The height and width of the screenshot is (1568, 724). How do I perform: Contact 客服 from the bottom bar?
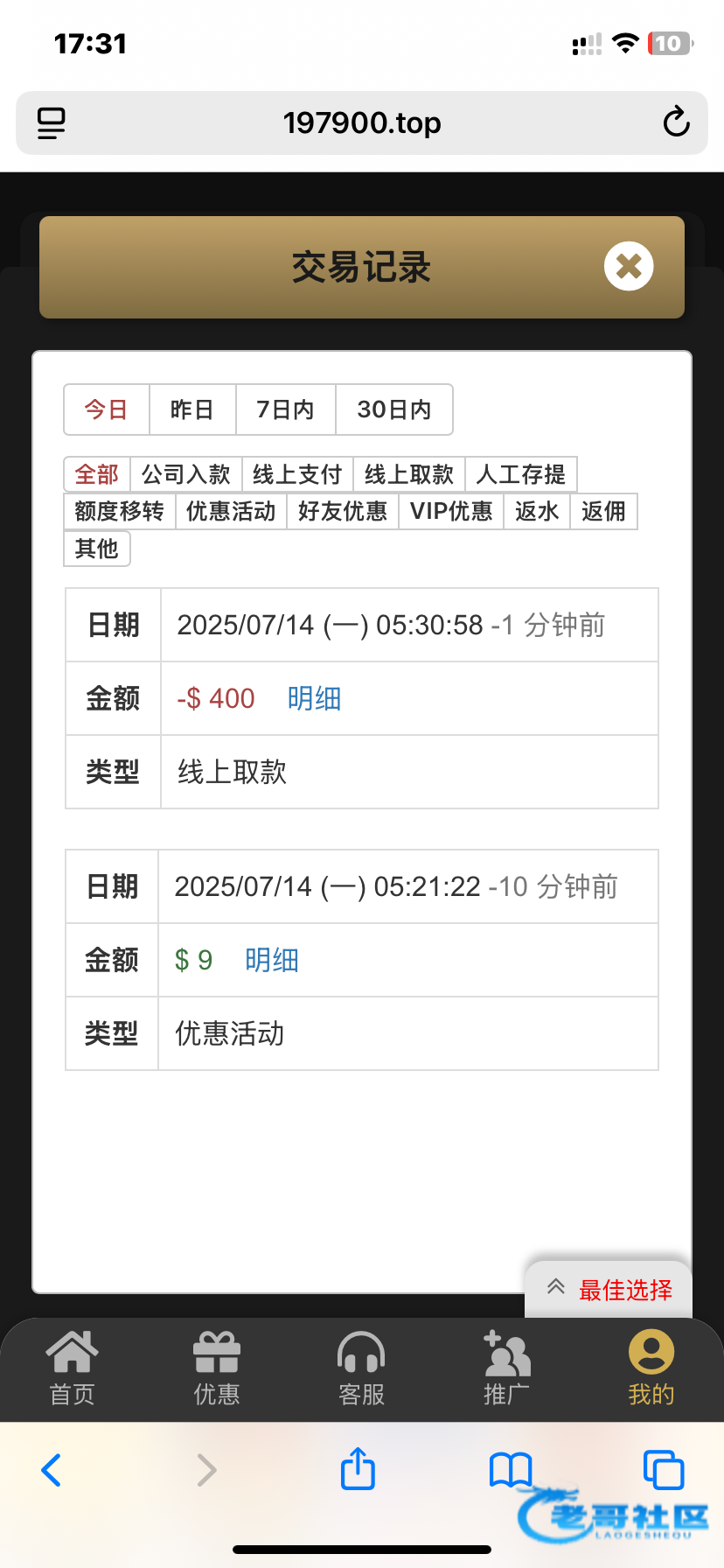pyautogui.click(x=361, y=1368)
